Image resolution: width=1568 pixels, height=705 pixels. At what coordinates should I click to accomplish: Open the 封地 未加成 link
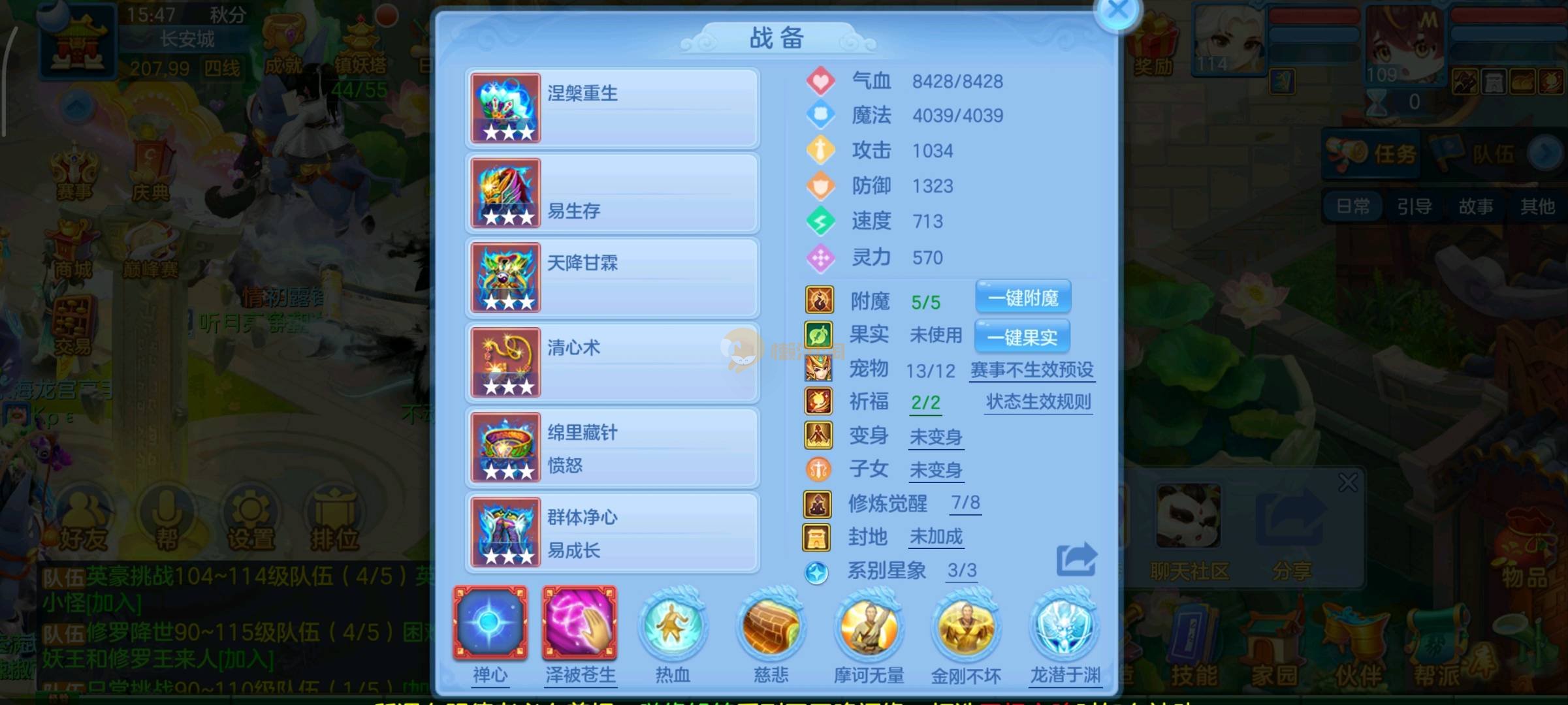936,537
